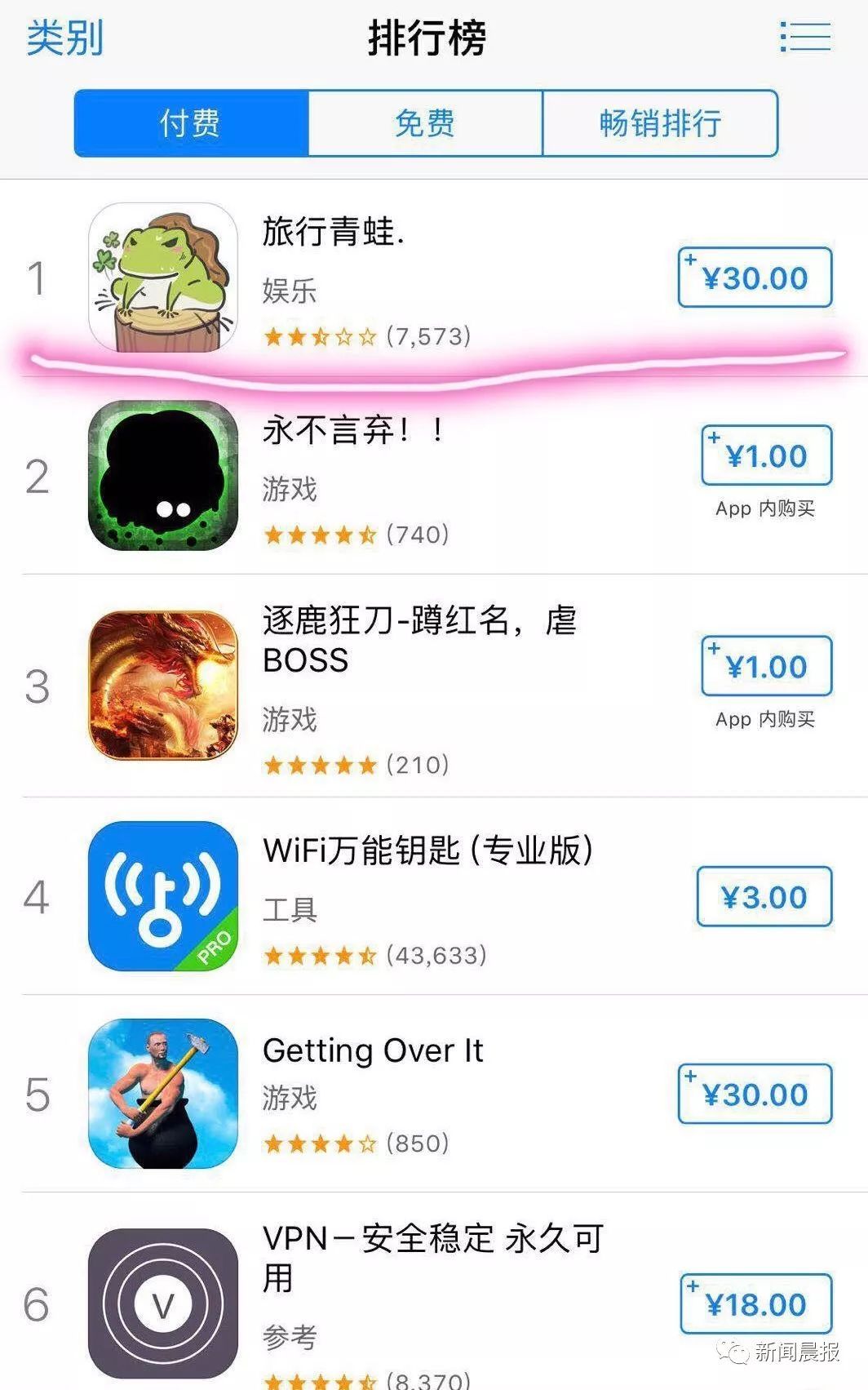This screenshot has width=868, height=1390.
Task: Buy WiFi万能钥匙 for ¥3.00
Action: (x=764, y=897)
